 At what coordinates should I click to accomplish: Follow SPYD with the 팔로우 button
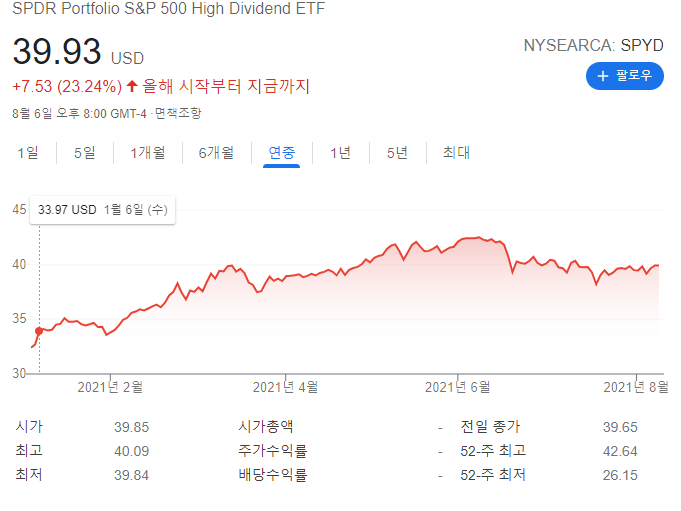[625, 75]
